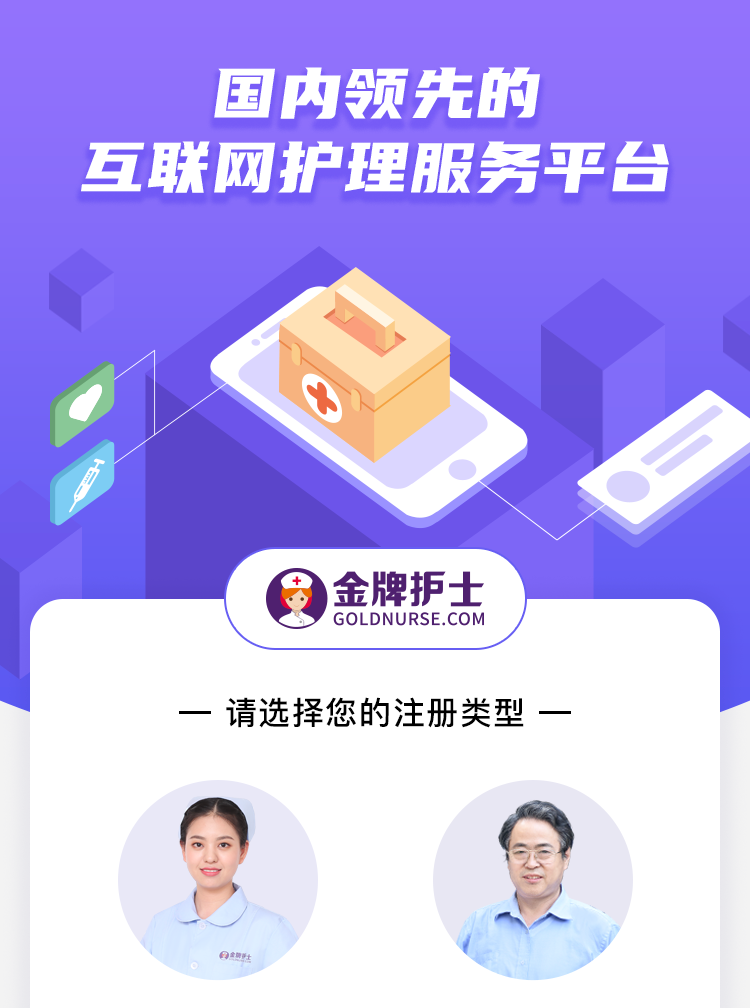The width and height of the screenshot is (750, 1008).
Task: Choose the older man's registration type
Action: [533, 880]
